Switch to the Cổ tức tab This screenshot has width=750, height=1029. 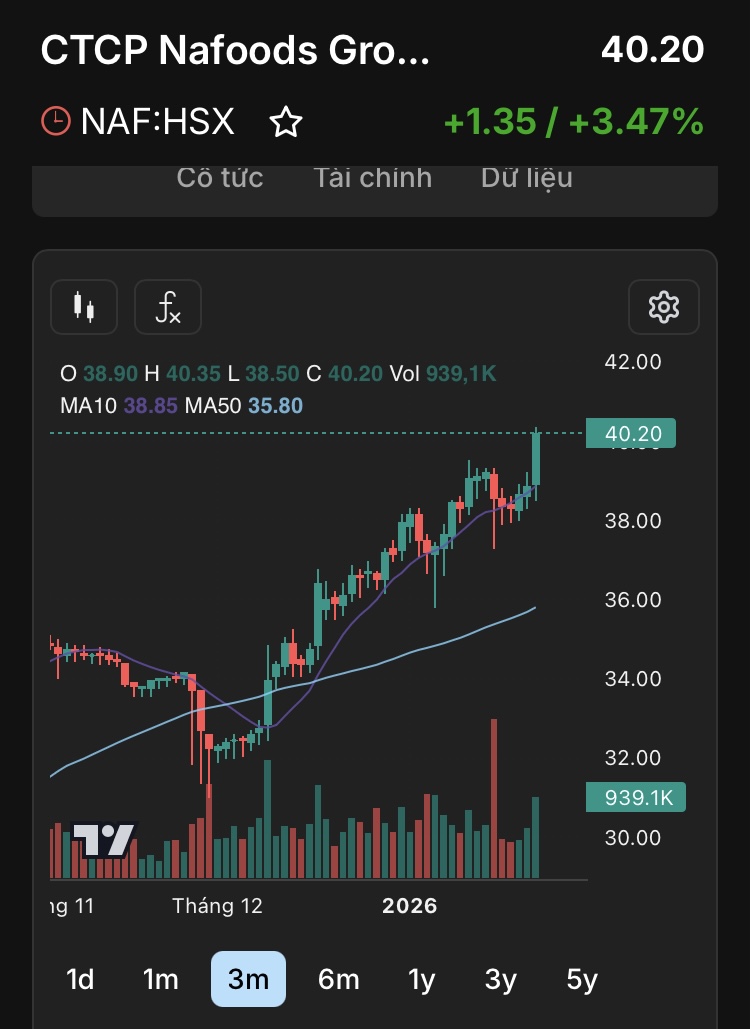pyautogui.click(x=220, y=178)
